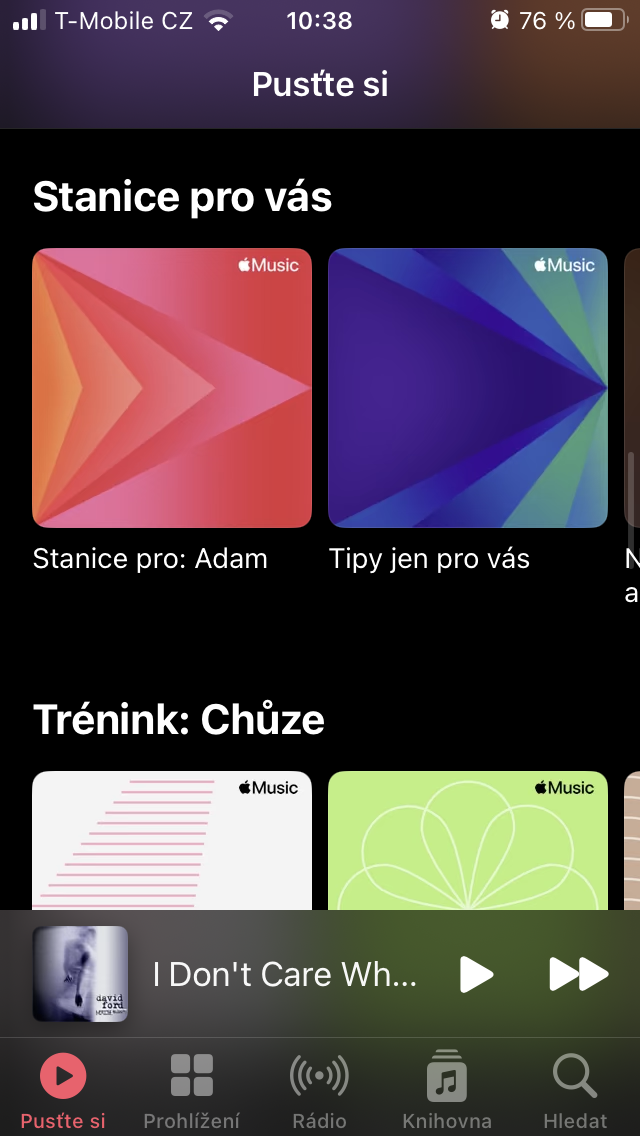The width and height of the screenshot is (640, 1136).
Task: Open the green walking workout playlist card
Action: (468, 840)
